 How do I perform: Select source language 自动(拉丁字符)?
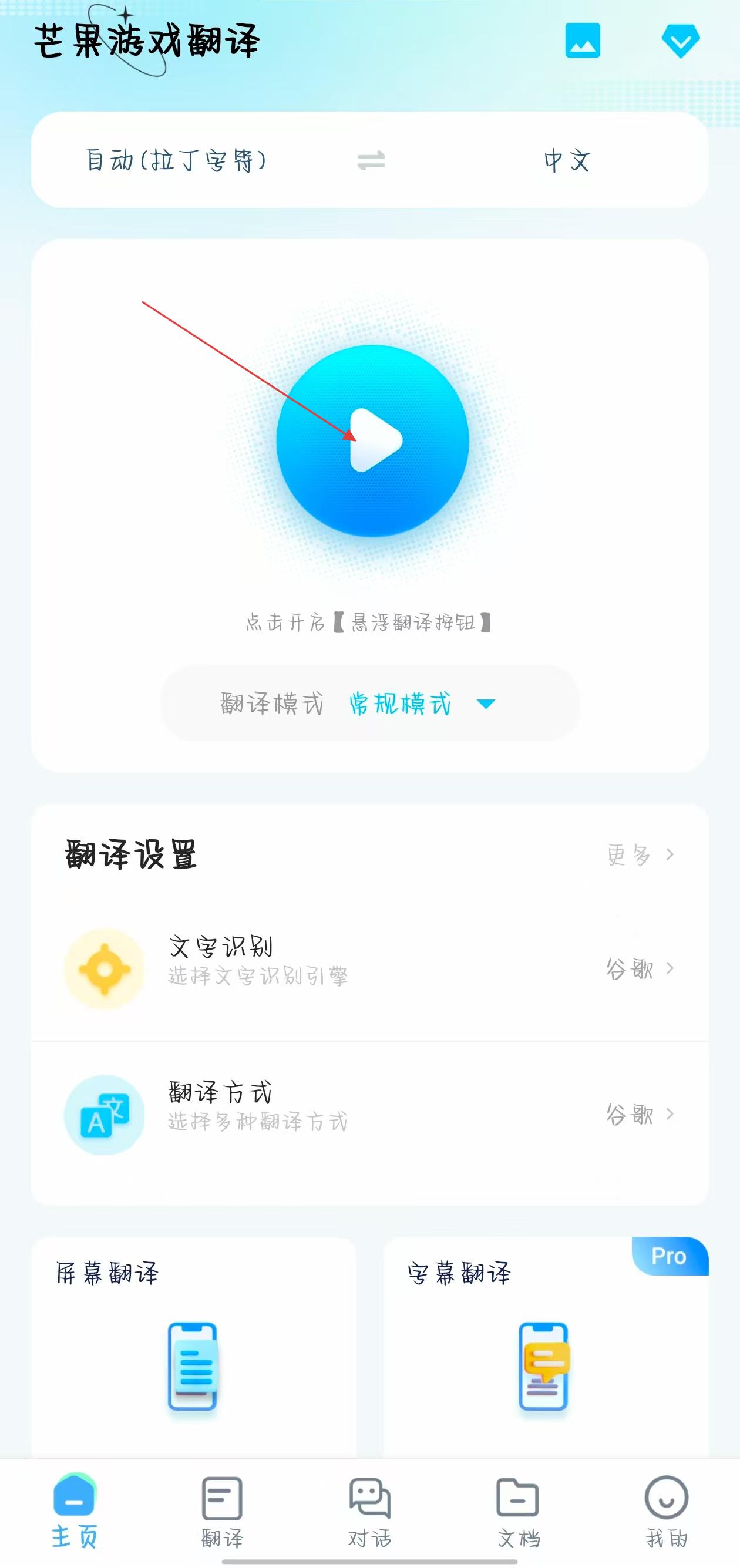pyautogui.click(x=176, y=161)
